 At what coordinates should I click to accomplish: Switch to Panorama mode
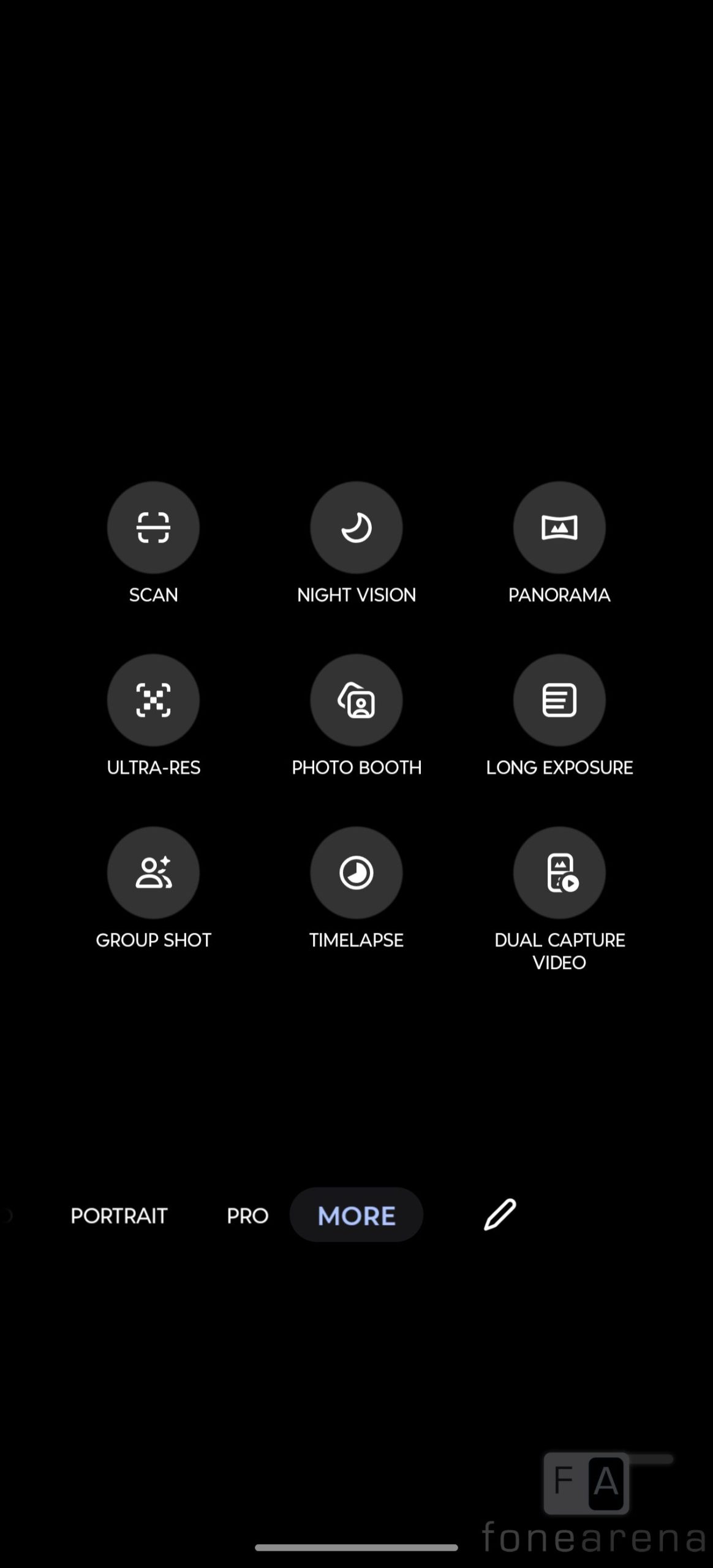click(559, 527)
